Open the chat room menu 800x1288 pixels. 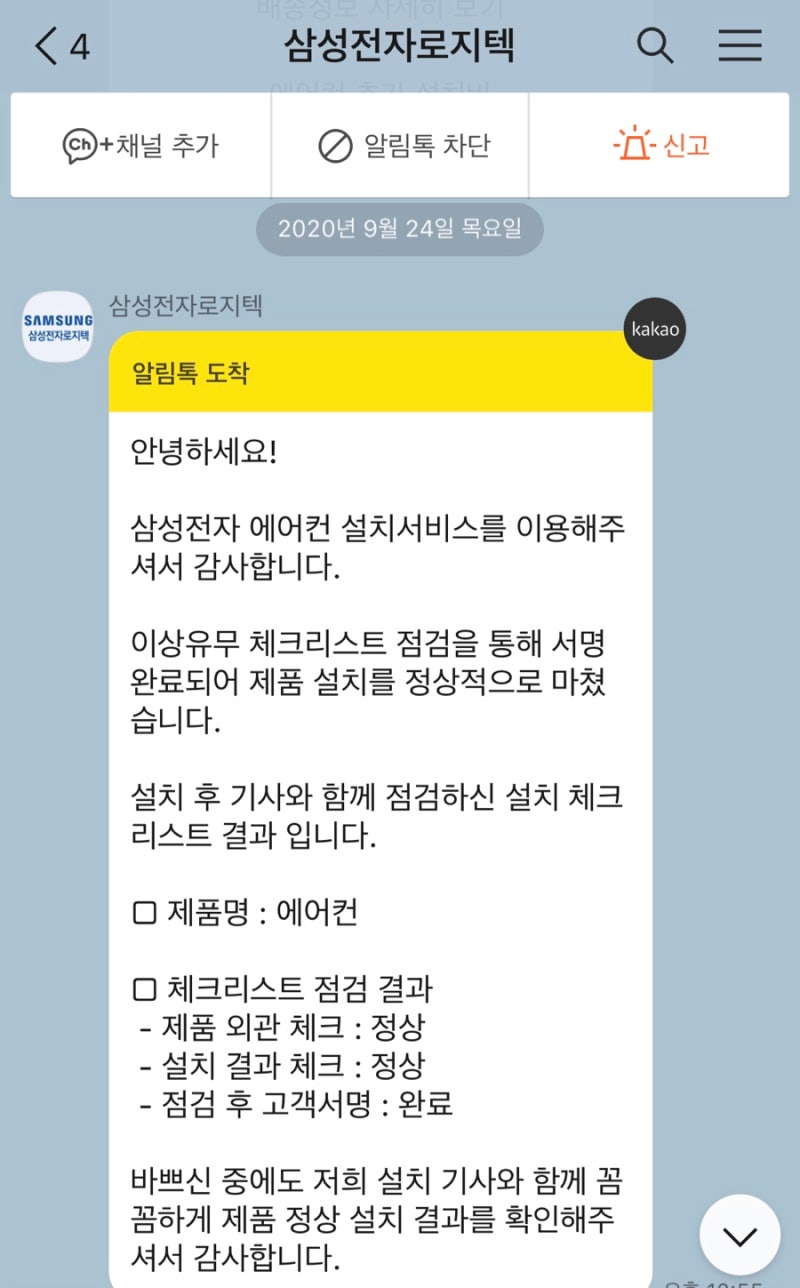click(x=740, y=46)
